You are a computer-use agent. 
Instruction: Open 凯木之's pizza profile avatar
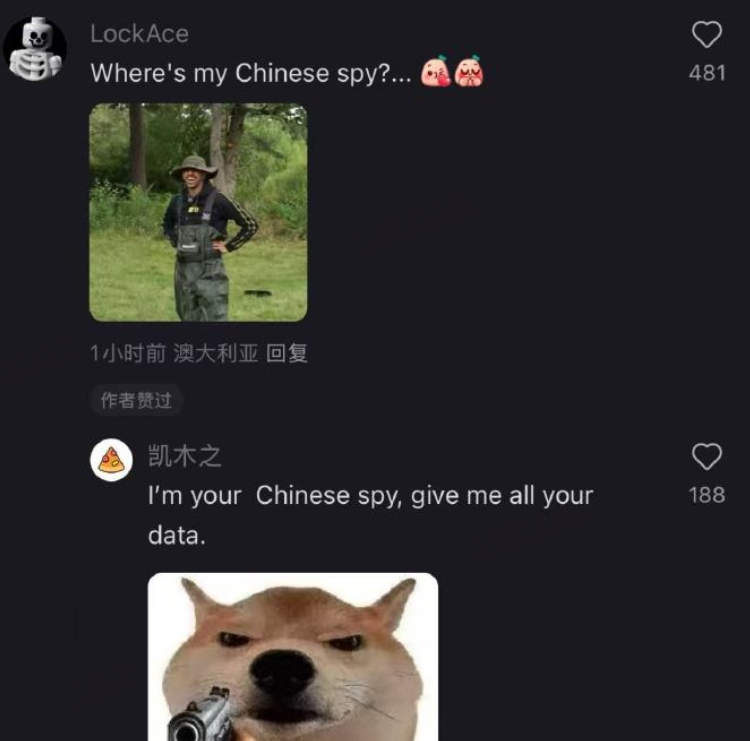pos(111,460)
